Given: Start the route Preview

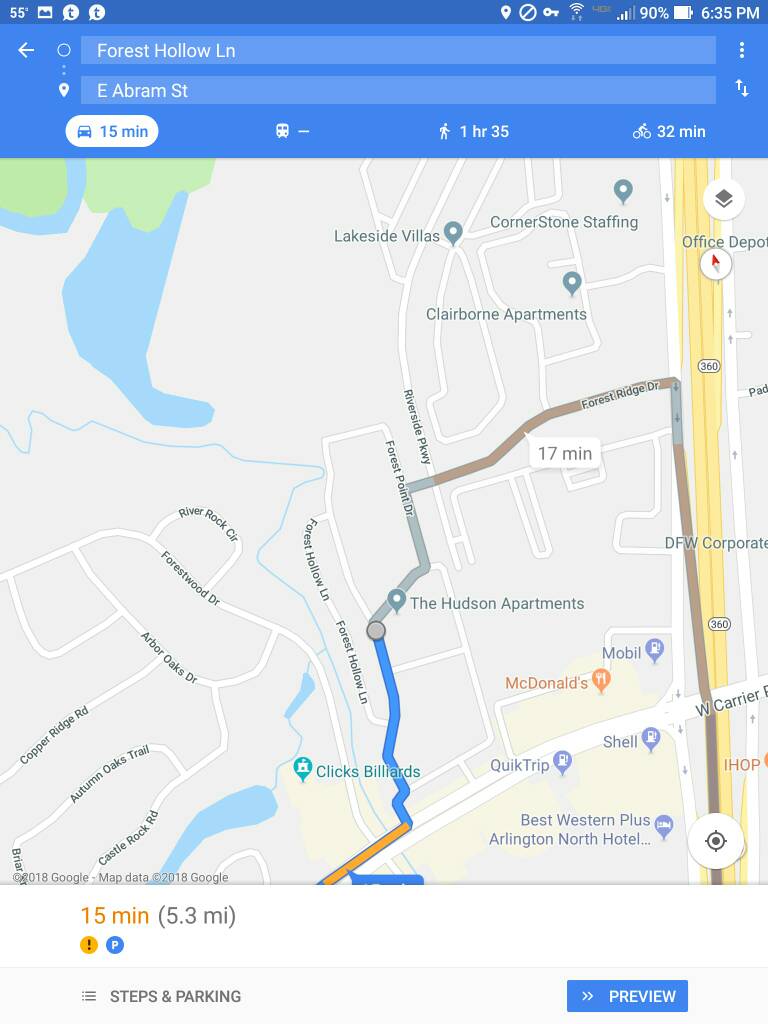Looking at the screenshot, I should [627, 996].
